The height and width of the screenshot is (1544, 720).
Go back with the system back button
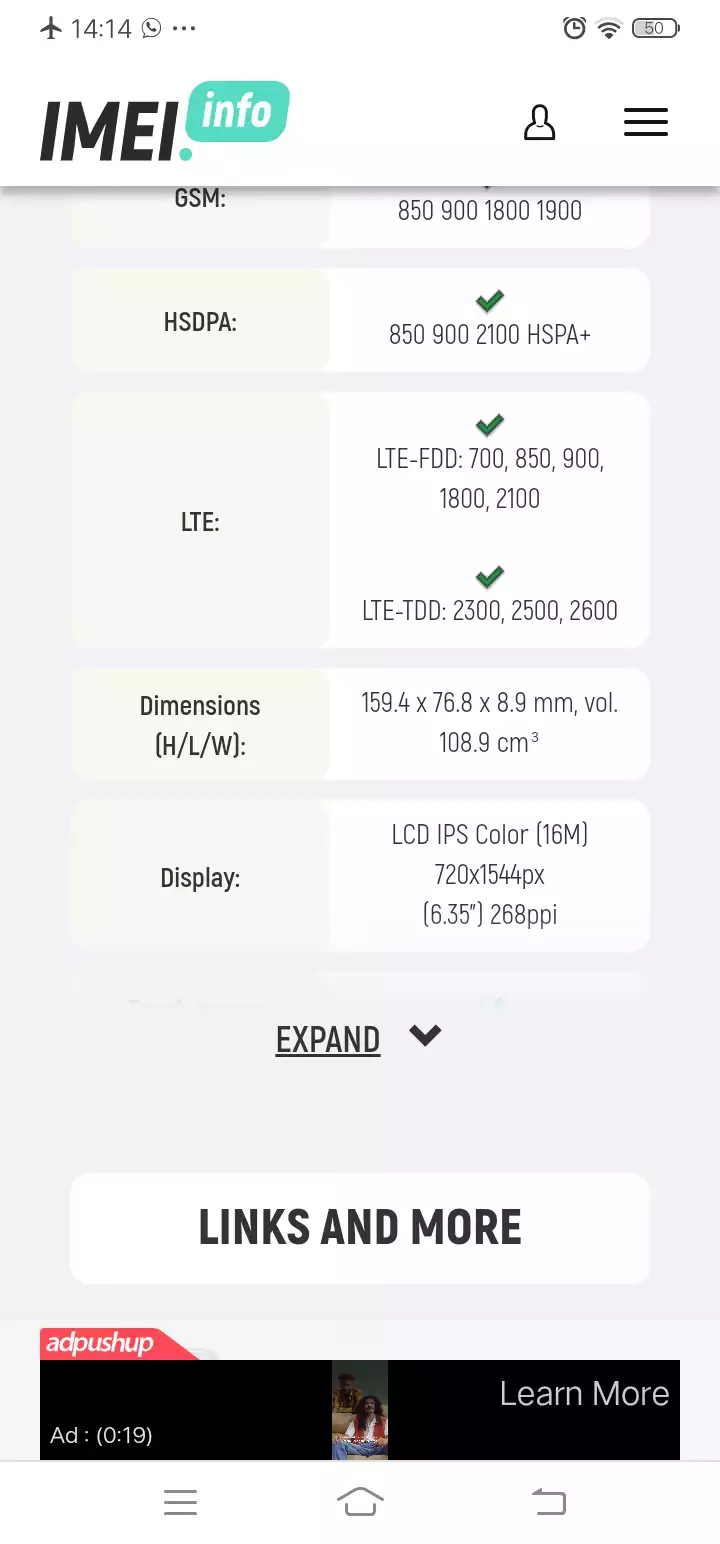pyautogui.click(x=548, y=1501)
